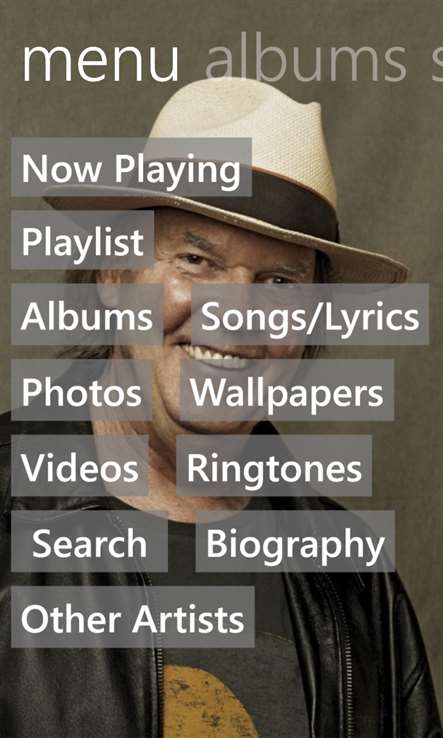443x738 pixels.
Task: Browse the Photos section
Action: [81, 390]
